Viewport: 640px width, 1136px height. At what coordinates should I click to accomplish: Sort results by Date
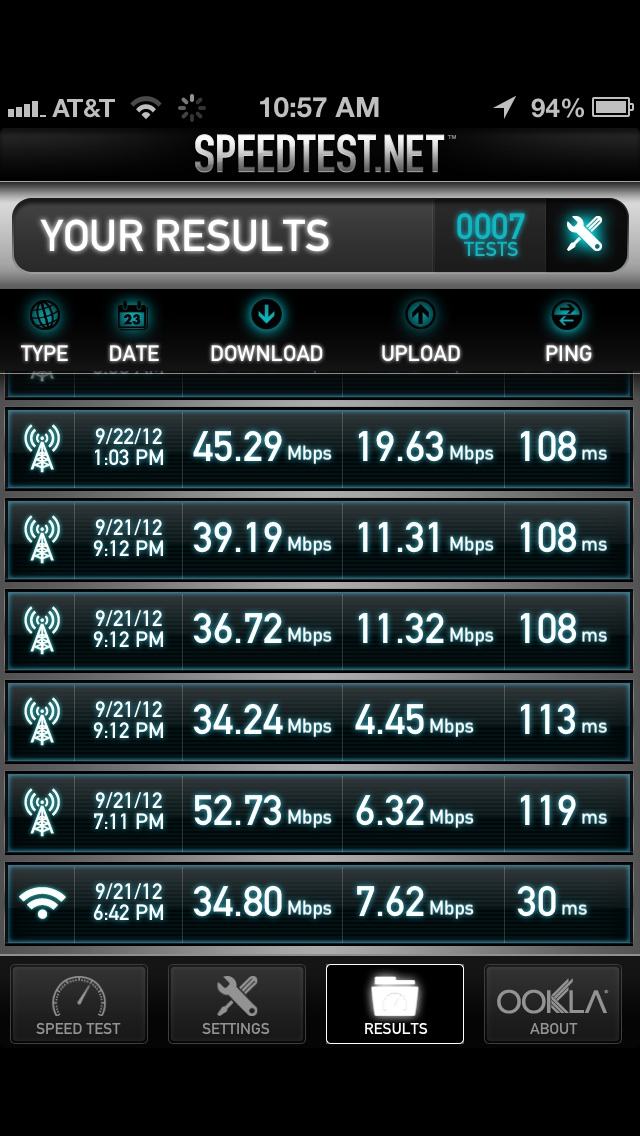(x=133, y=333)
